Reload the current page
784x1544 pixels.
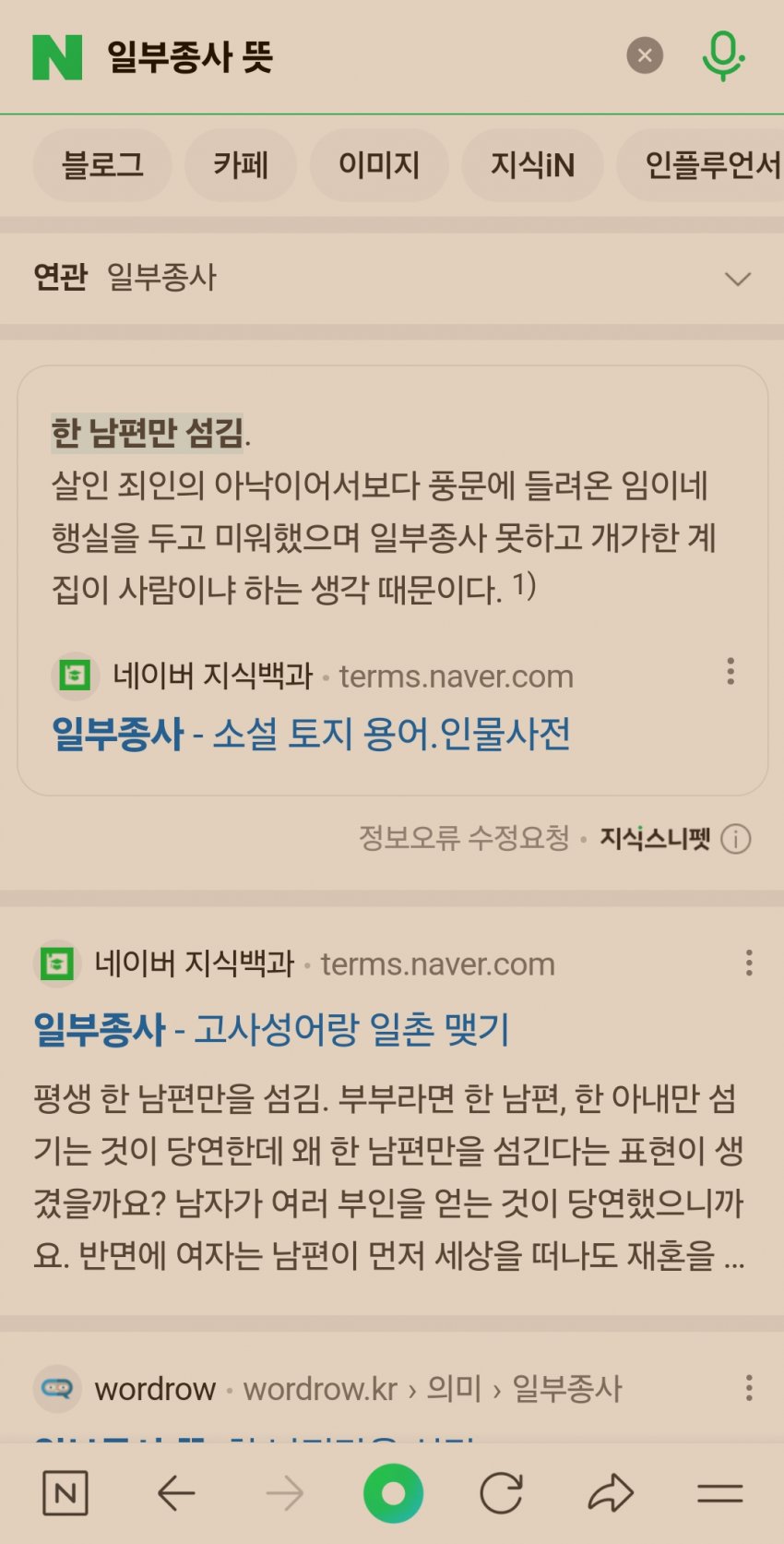(x=501, y=1493)
